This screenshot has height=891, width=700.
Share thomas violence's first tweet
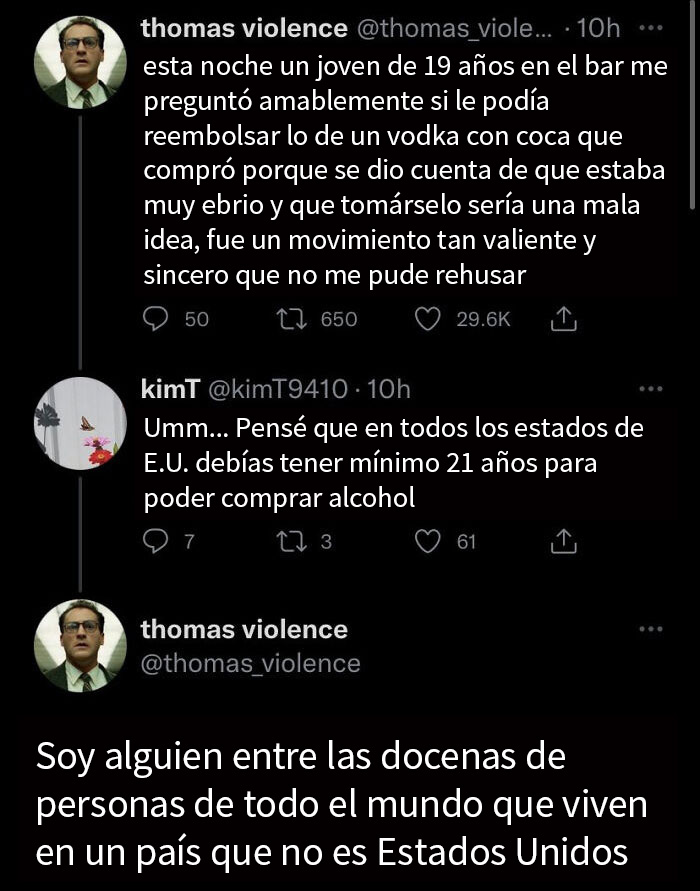(x=563, y=319)
